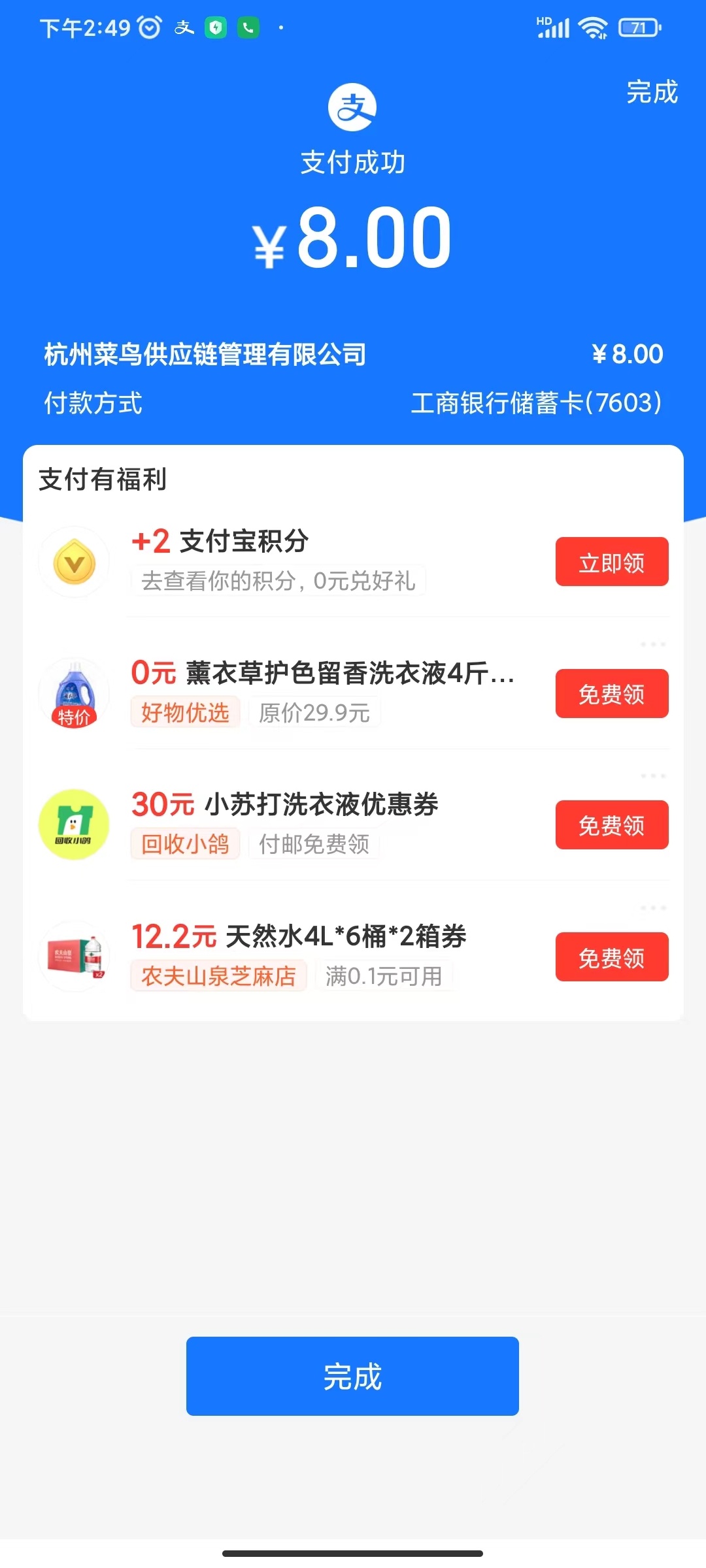Get the 12.2元 天然水 coupon with 免费领
This screenshot has width=706, height=1568.
coord(611,957)
